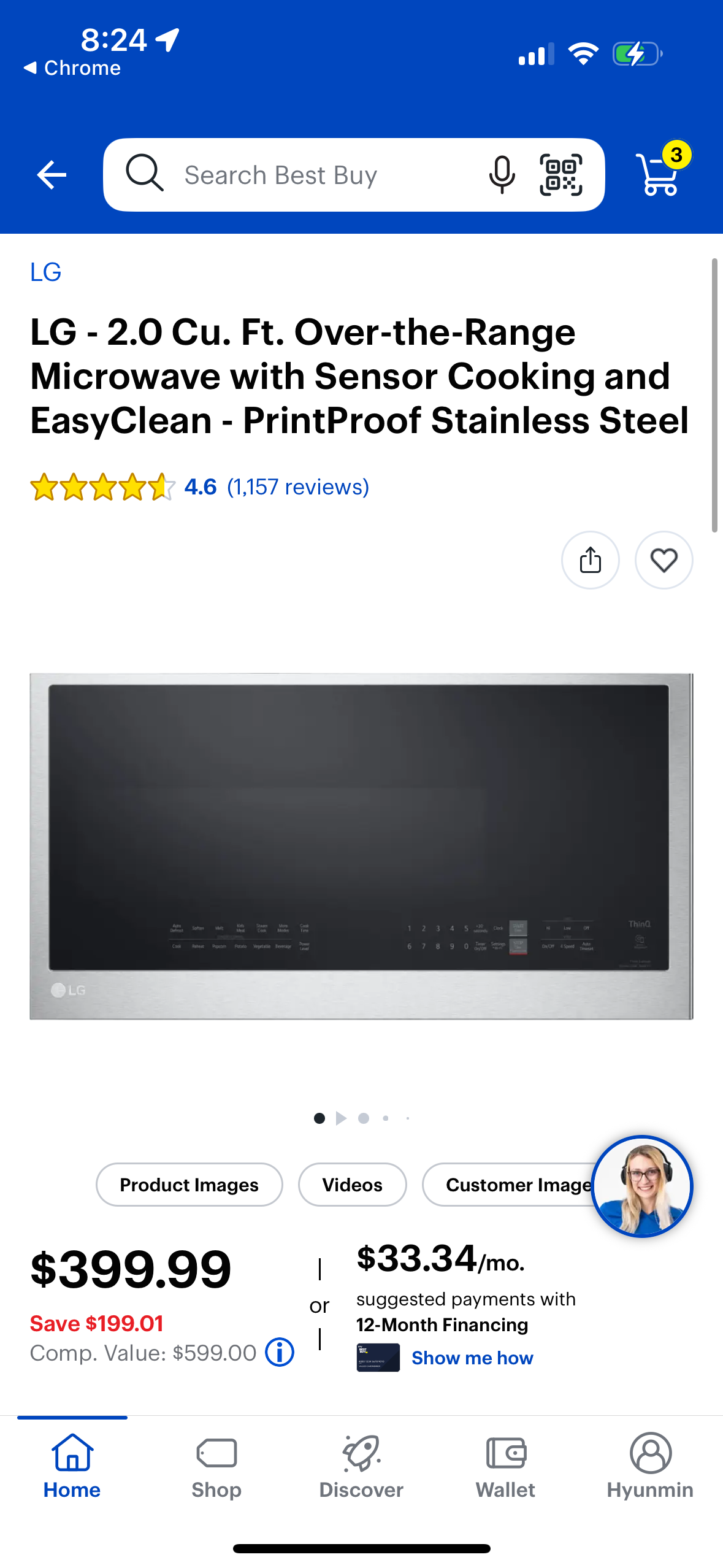Open the Comp. Value info icon
This screenshot has width=723, height=1568.
(x=280, y=1352)
